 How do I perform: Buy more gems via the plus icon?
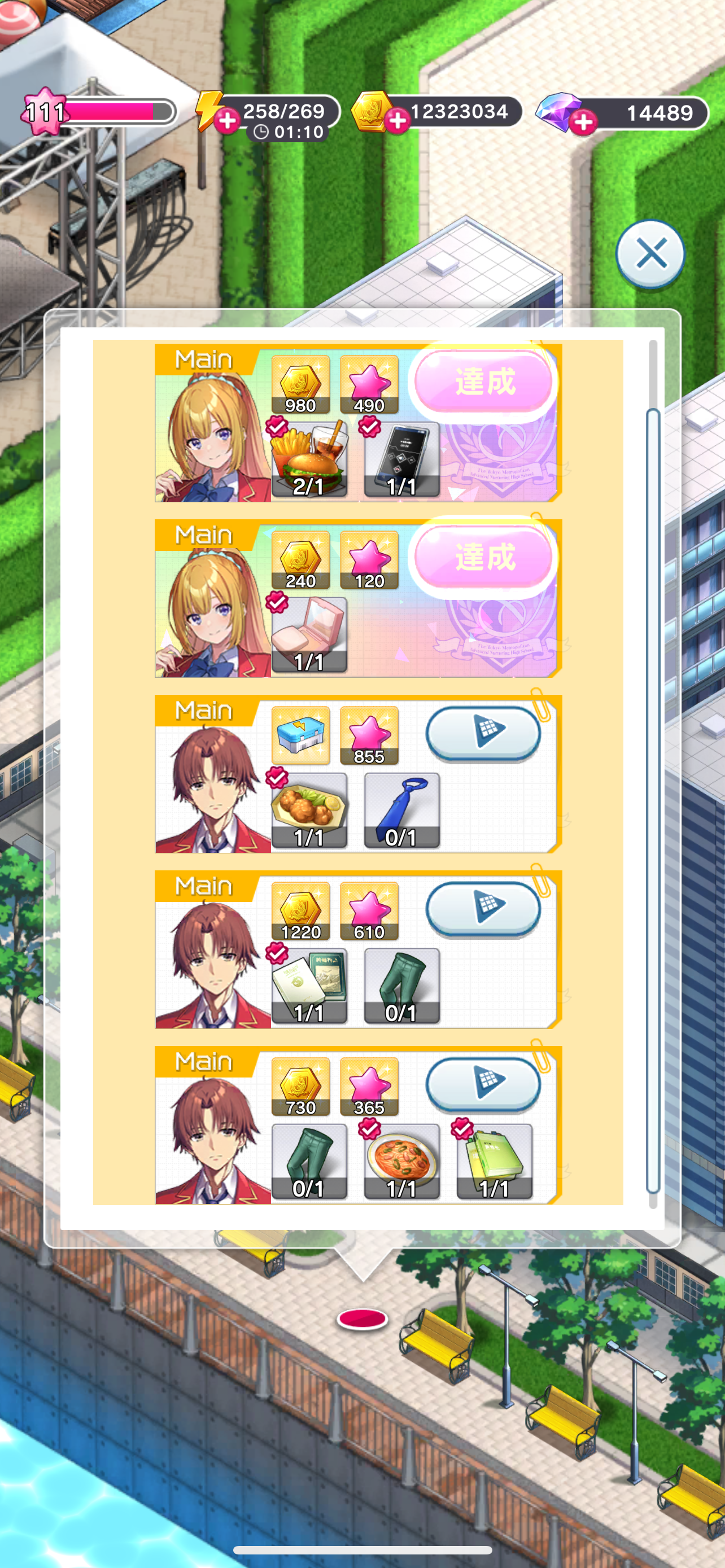point(583,122)
